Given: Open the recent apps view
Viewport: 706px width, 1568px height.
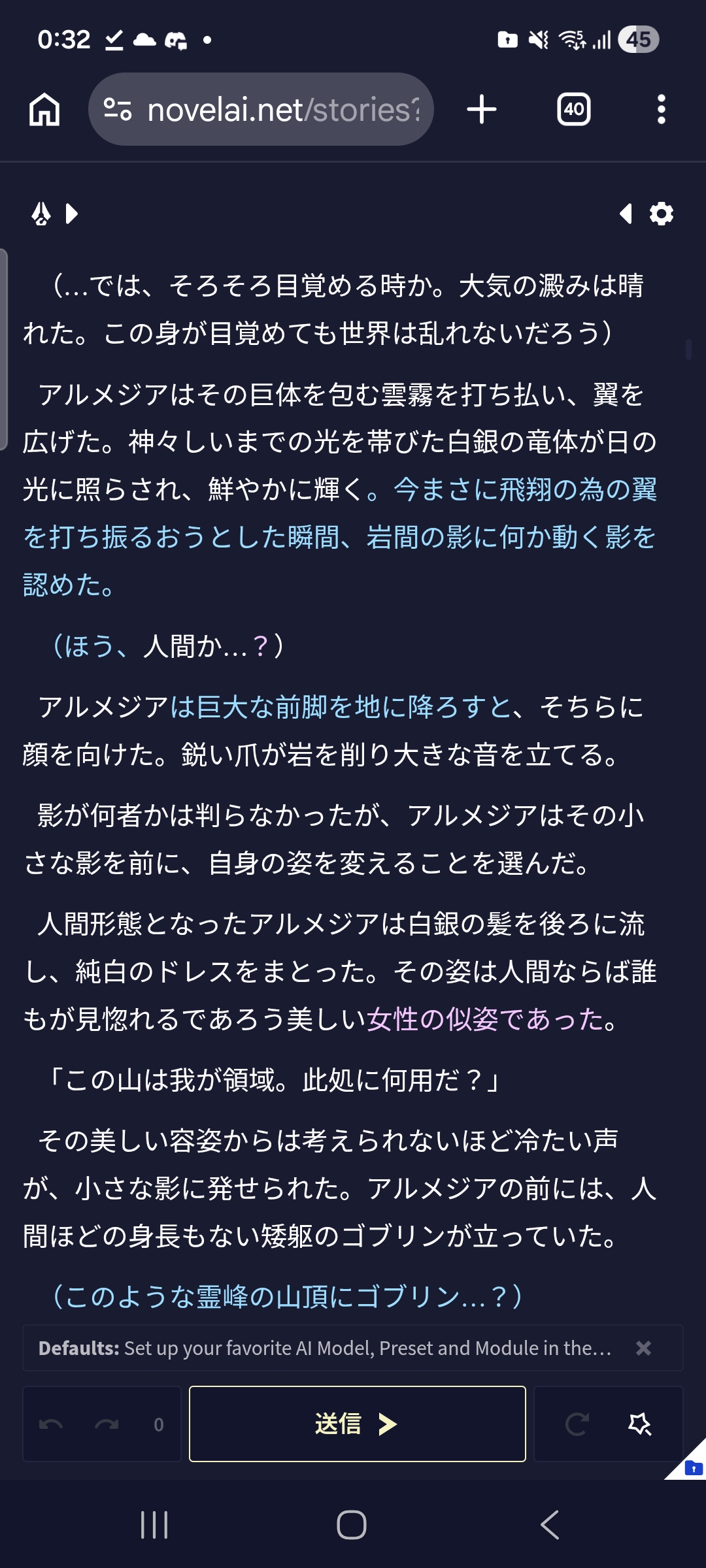Looking at the screenshot, I should pyautogui.click(x=155, y=1525).
